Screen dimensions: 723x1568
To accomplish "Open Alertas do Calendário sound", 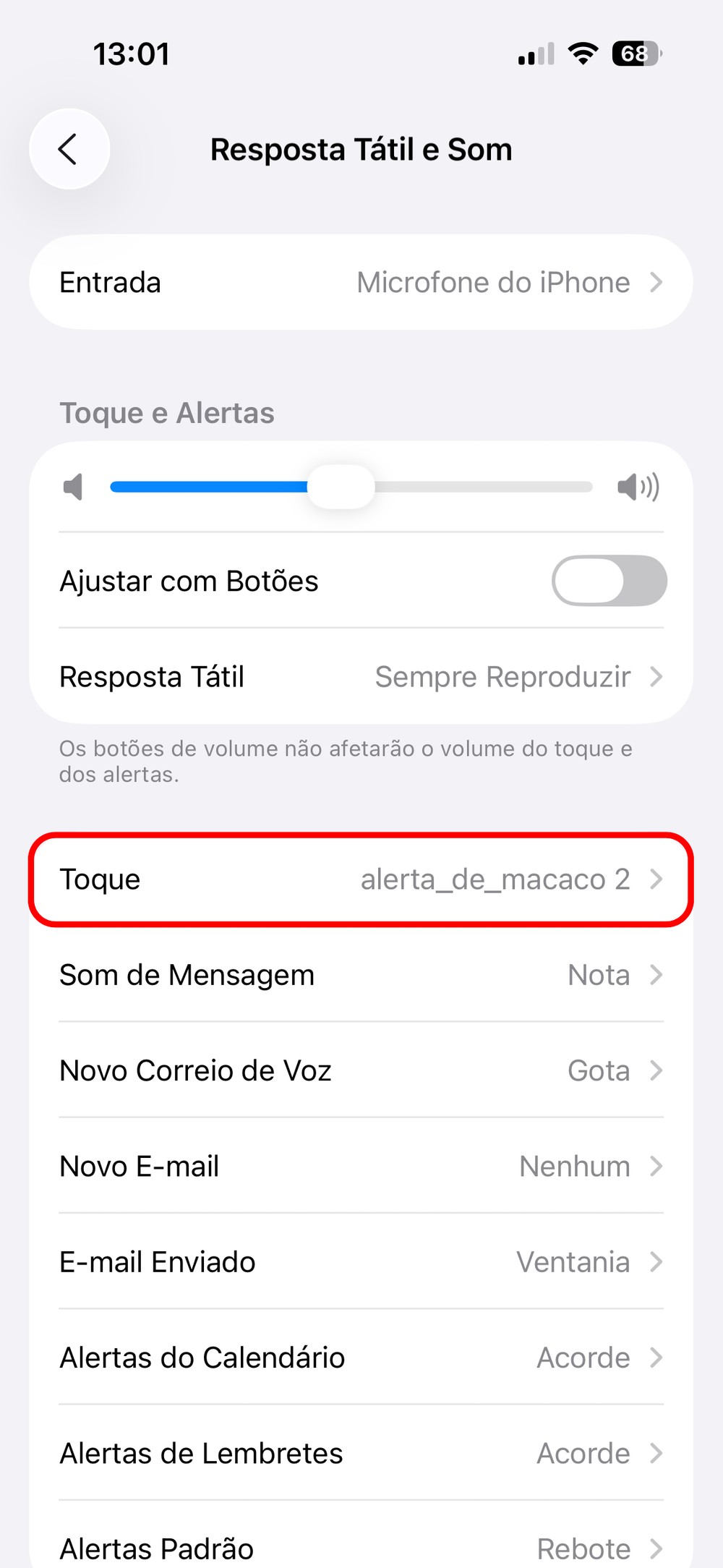I will click(x=361, y=1358).
